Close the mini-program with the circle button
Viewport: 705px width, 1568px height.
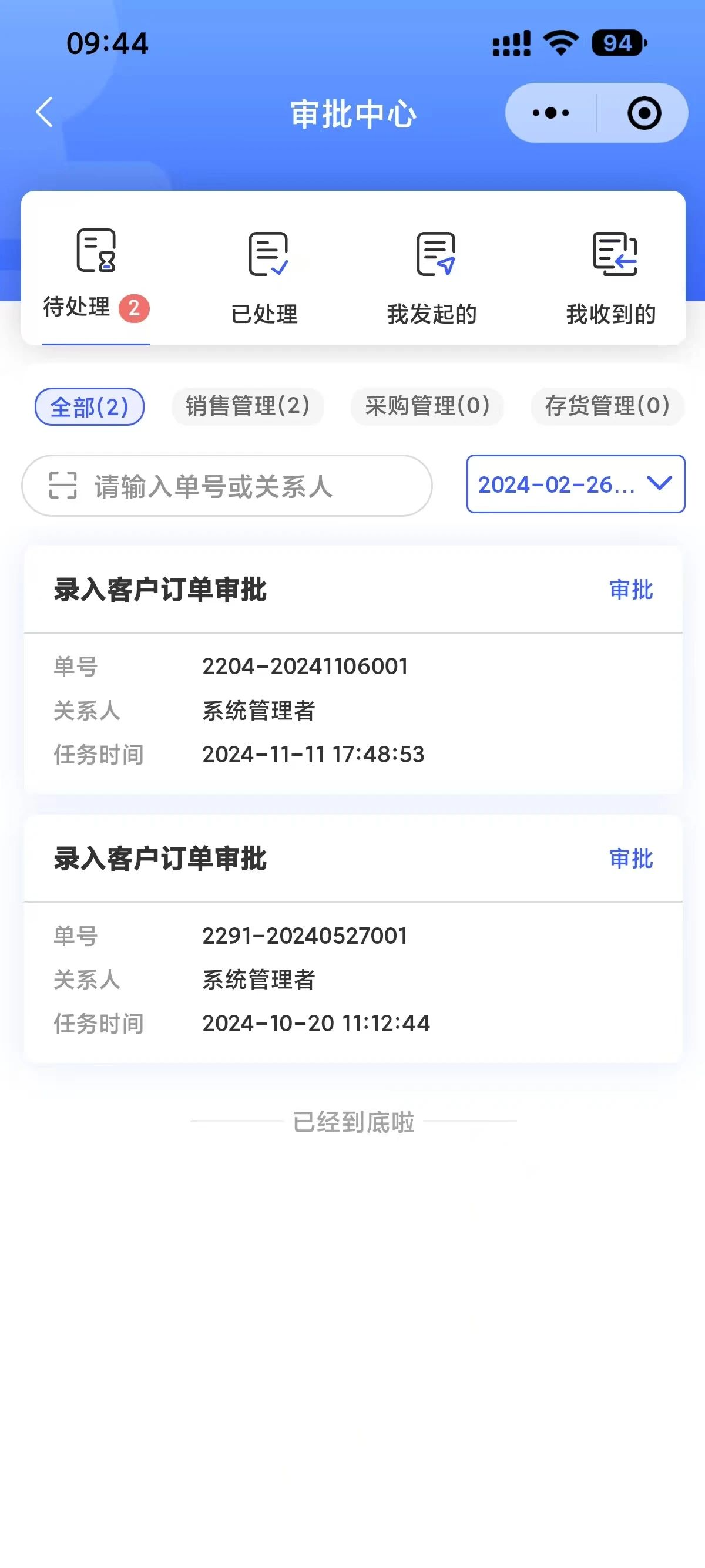click(644, 113)
